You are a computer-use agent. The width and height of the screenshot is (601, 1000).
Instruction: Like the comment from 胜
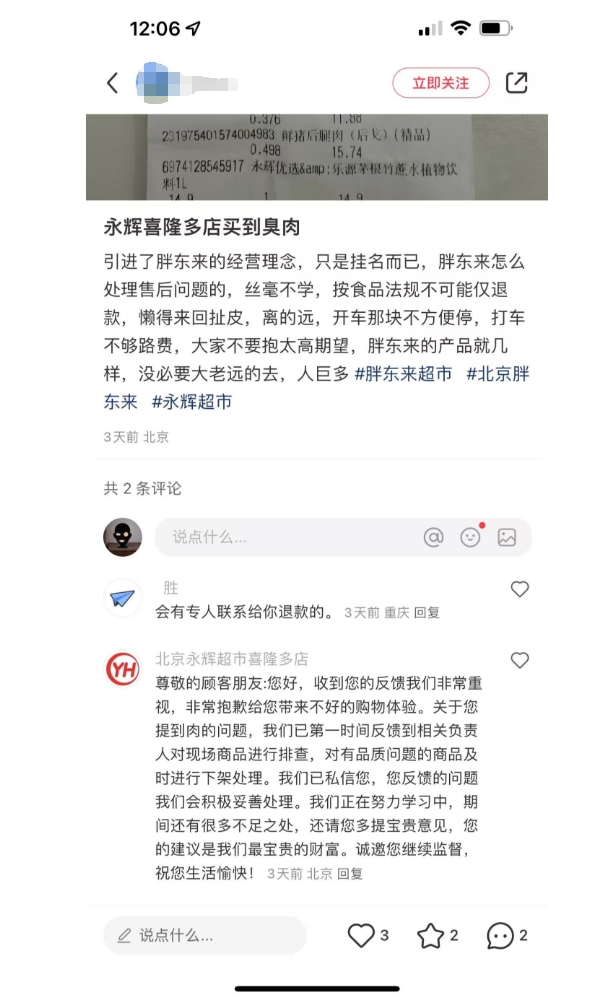pos(520,589)
